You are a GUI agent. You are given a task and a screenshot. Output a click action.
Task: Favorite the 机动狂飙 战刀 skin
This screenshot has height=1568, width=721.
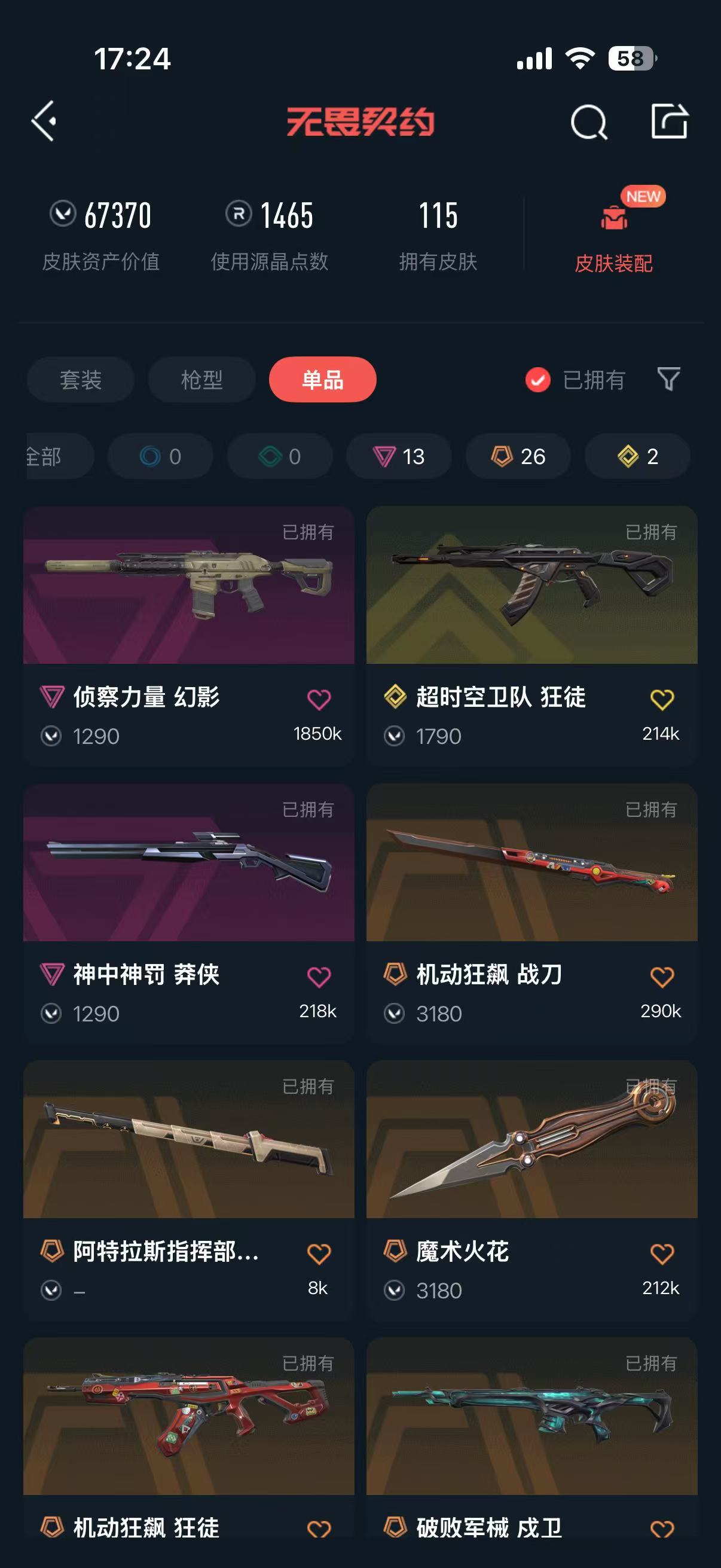(x=662, y=977)
